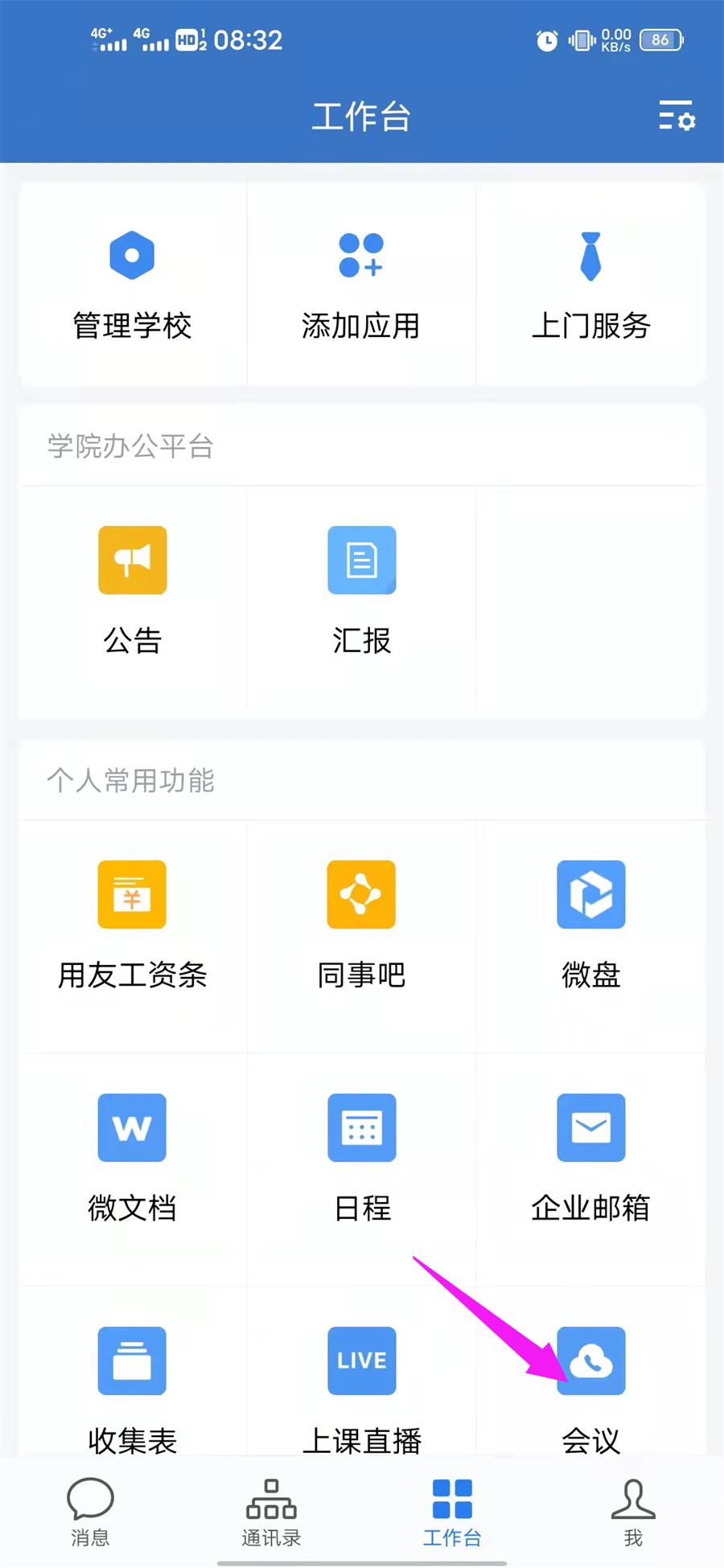Switch to the 消息 tab

[90, 1512]
